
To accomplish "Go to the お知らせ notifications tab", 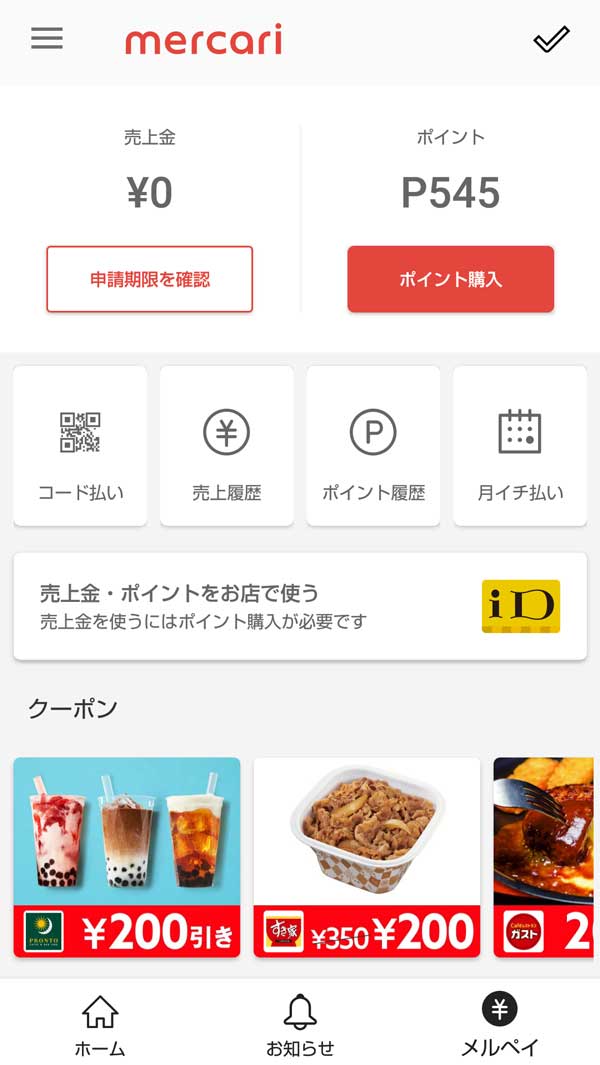I will (x=300, y=1024).
